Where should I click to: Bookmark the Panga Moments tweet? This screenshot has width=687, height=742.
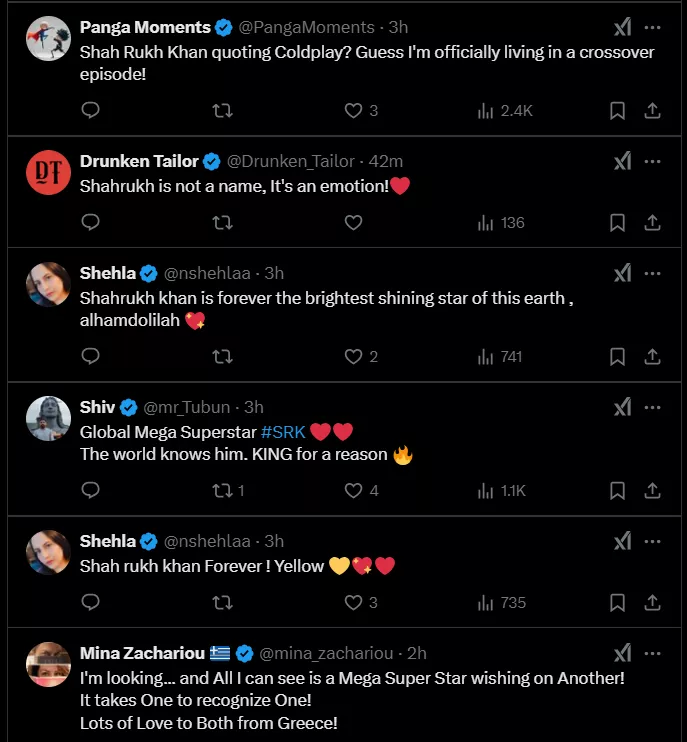point(618,110)
